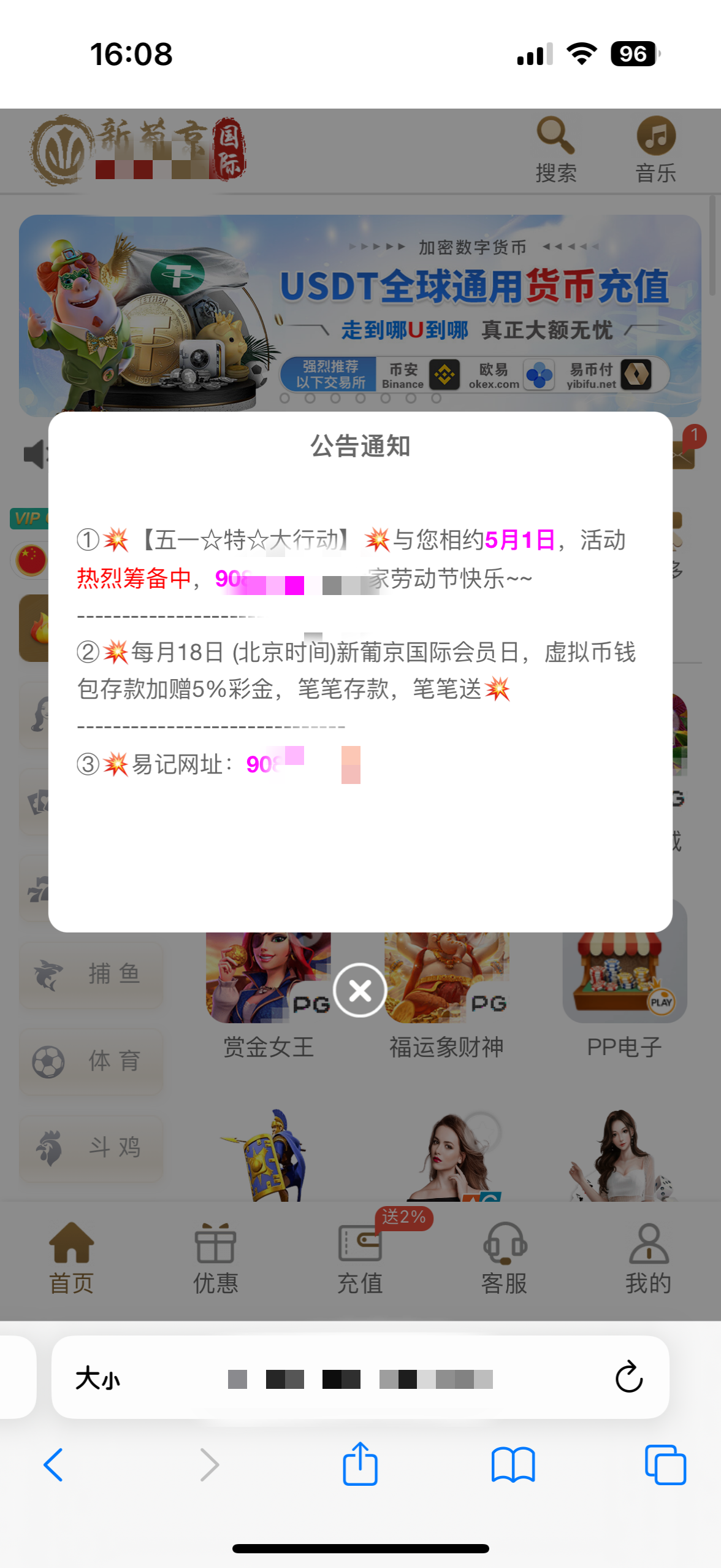721x1568 pixels.
Task: Launch the 赏金女王 game
Action: (x=269, y=982)
